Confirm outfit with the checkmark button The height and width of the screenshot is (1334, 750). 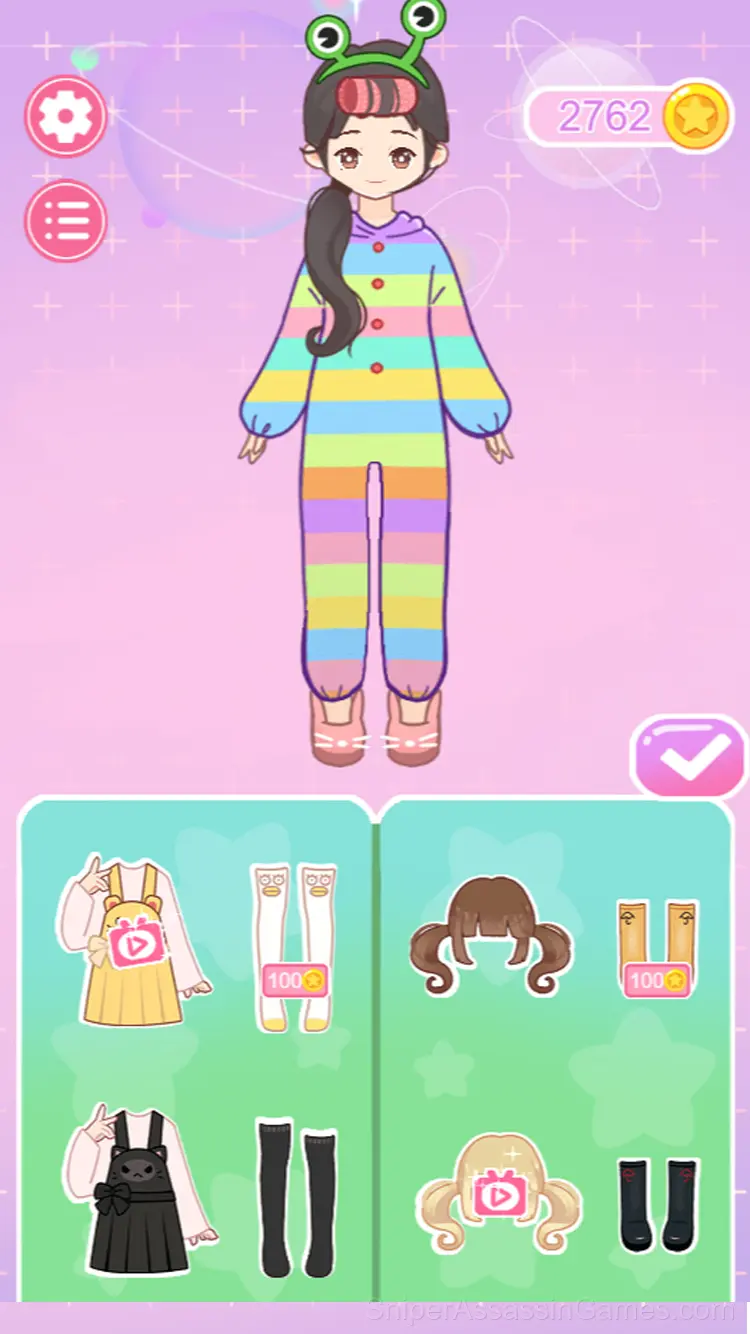point(689,757)
